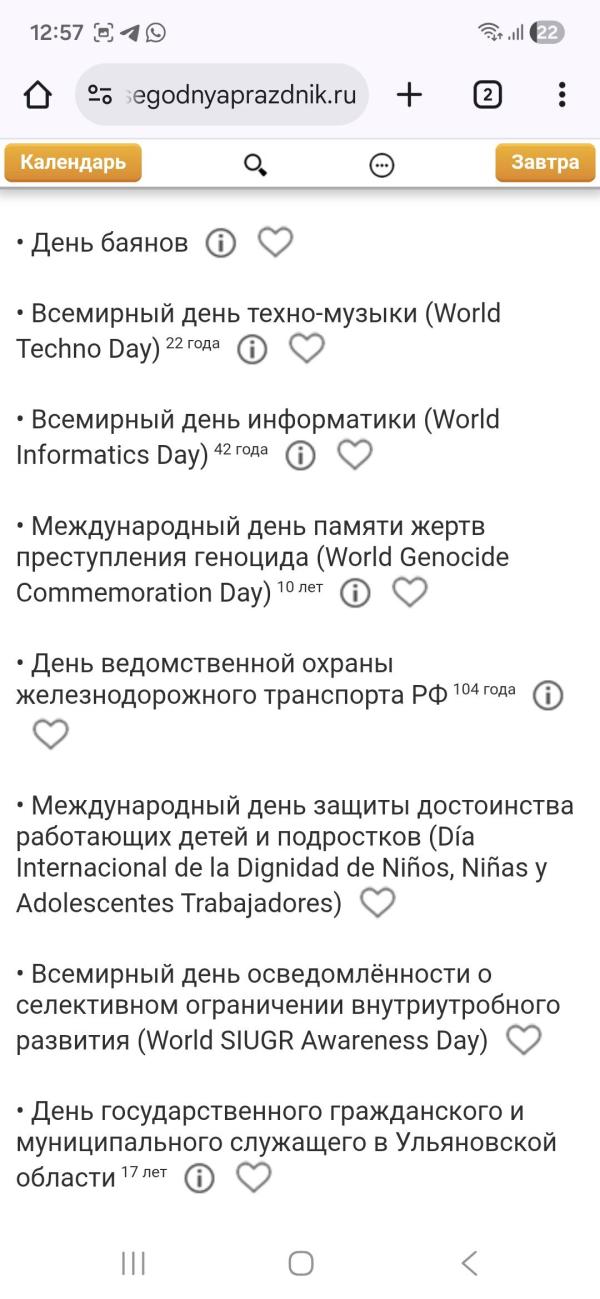
Task: Like World SIUGR Awareness Day
Action: (523, 1040)
